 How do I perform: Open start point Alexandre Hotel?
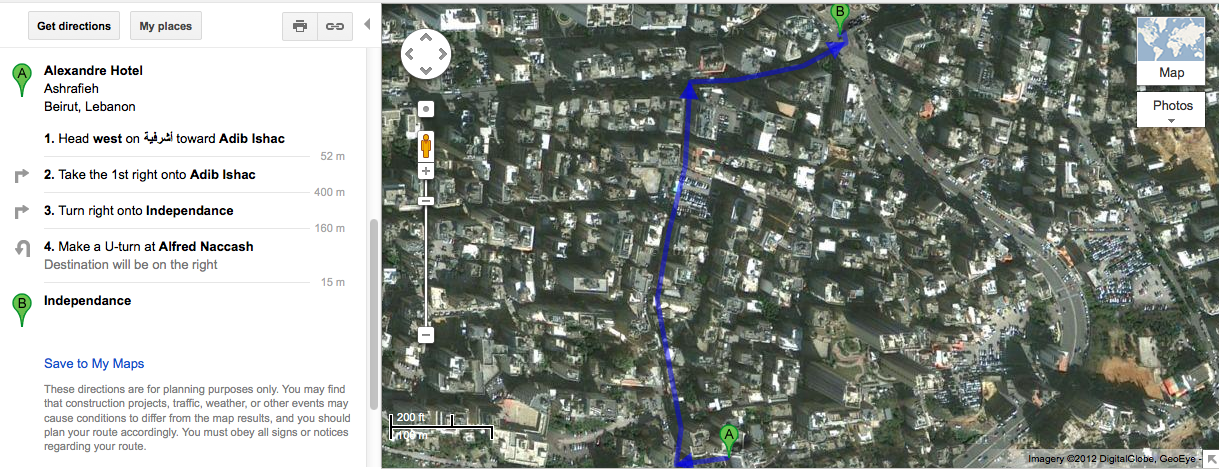click(x=93, y=71)
